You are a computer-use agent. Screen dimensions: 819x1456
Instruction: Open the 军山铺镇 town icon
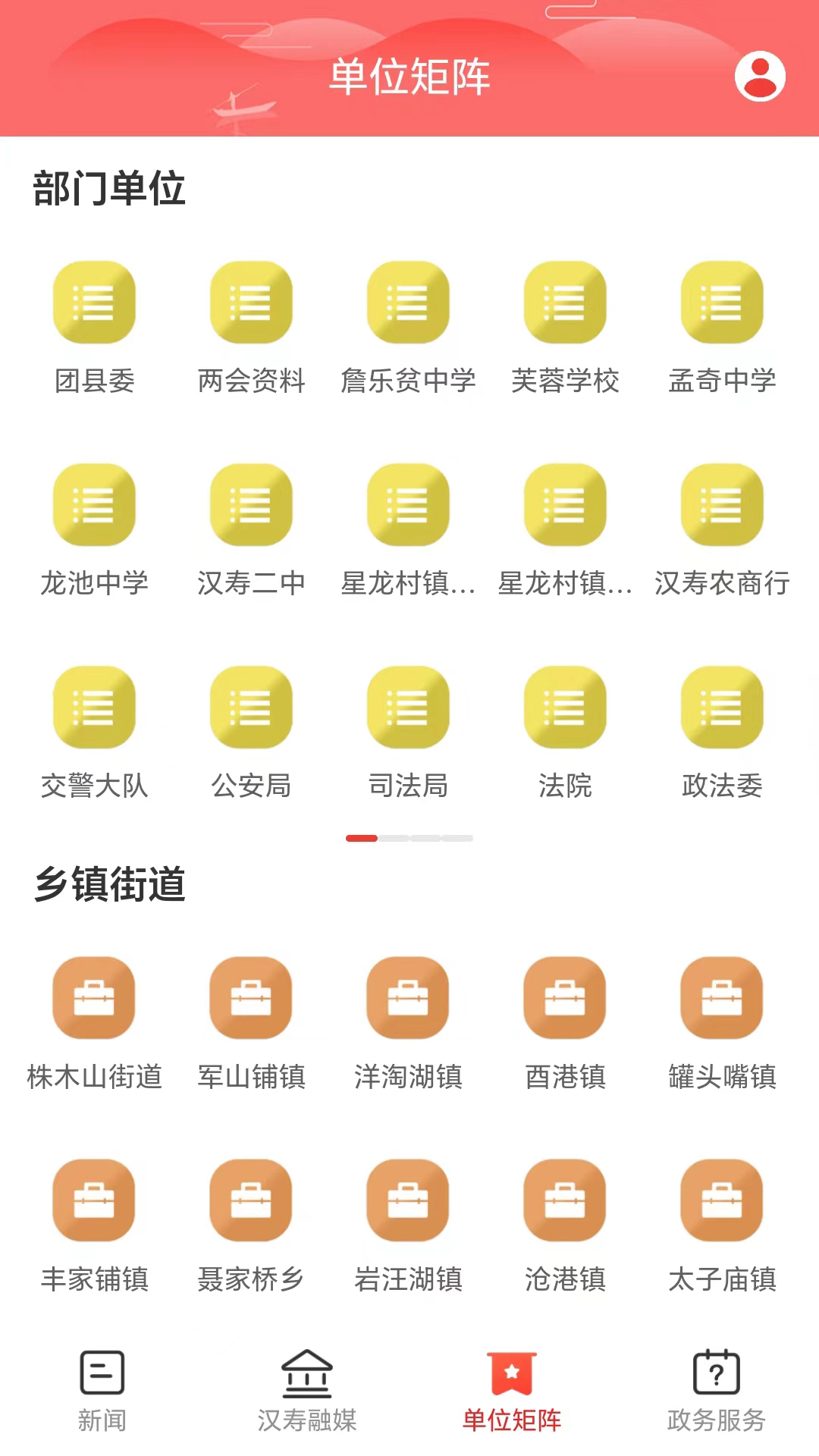point(250,998)
